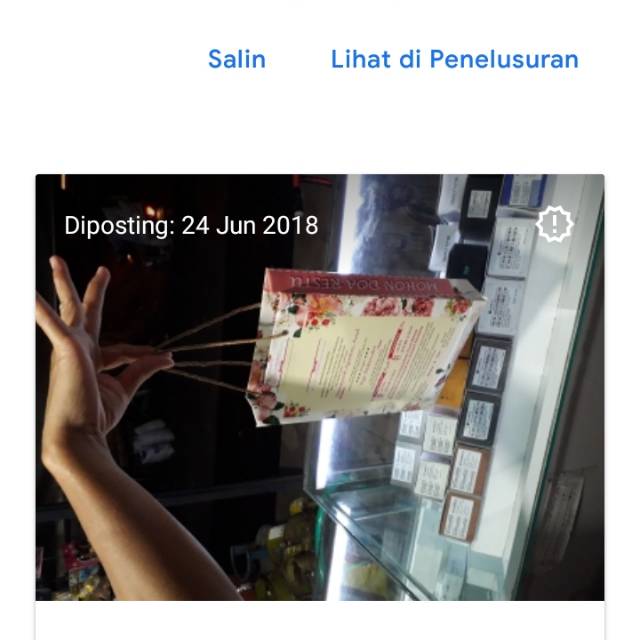Tap the Salin button
This screenshot has height=640, width=640.
[x=237, y=59]
